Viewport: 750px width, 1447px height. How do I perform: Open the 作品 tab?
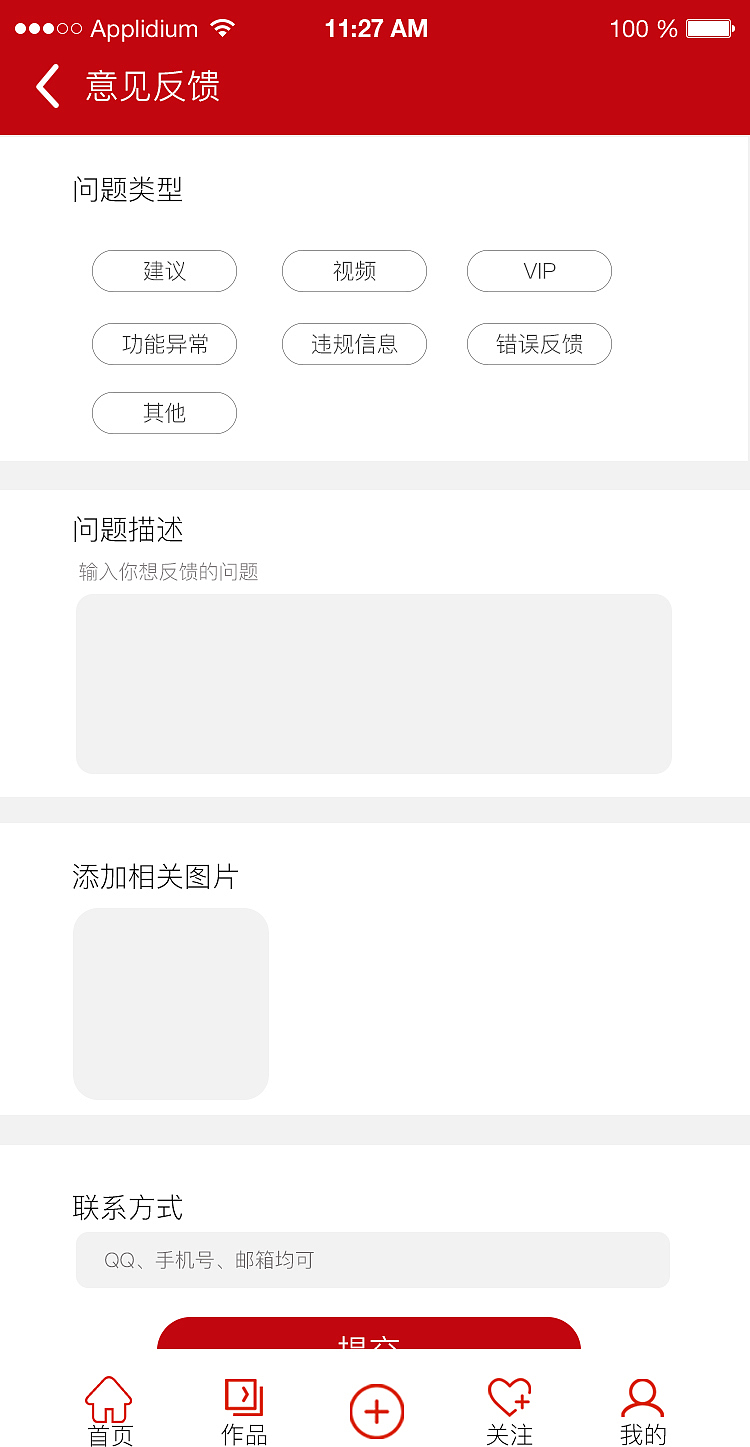tap(244, 1411)
